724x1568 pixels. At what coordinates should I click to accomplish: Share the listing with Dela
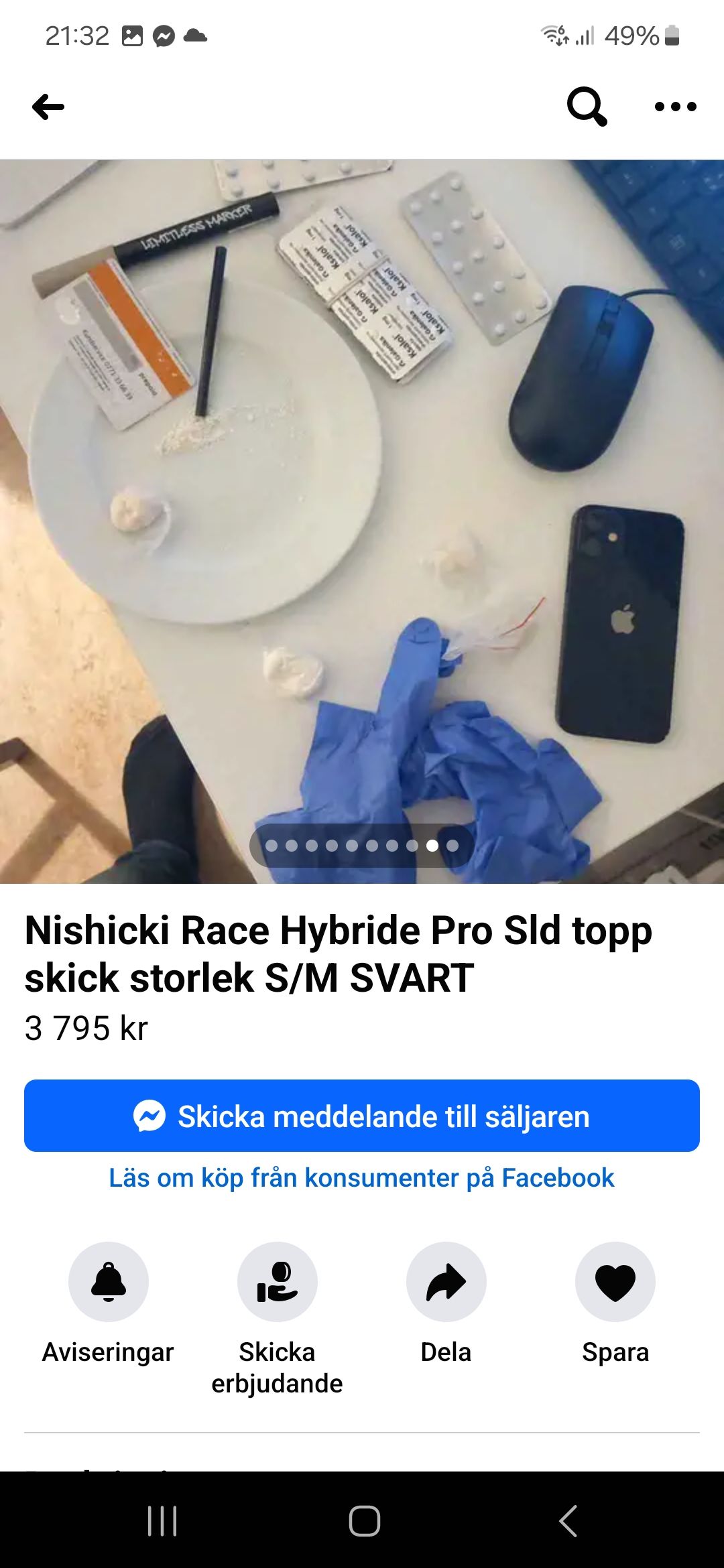tap(446, 1281)
